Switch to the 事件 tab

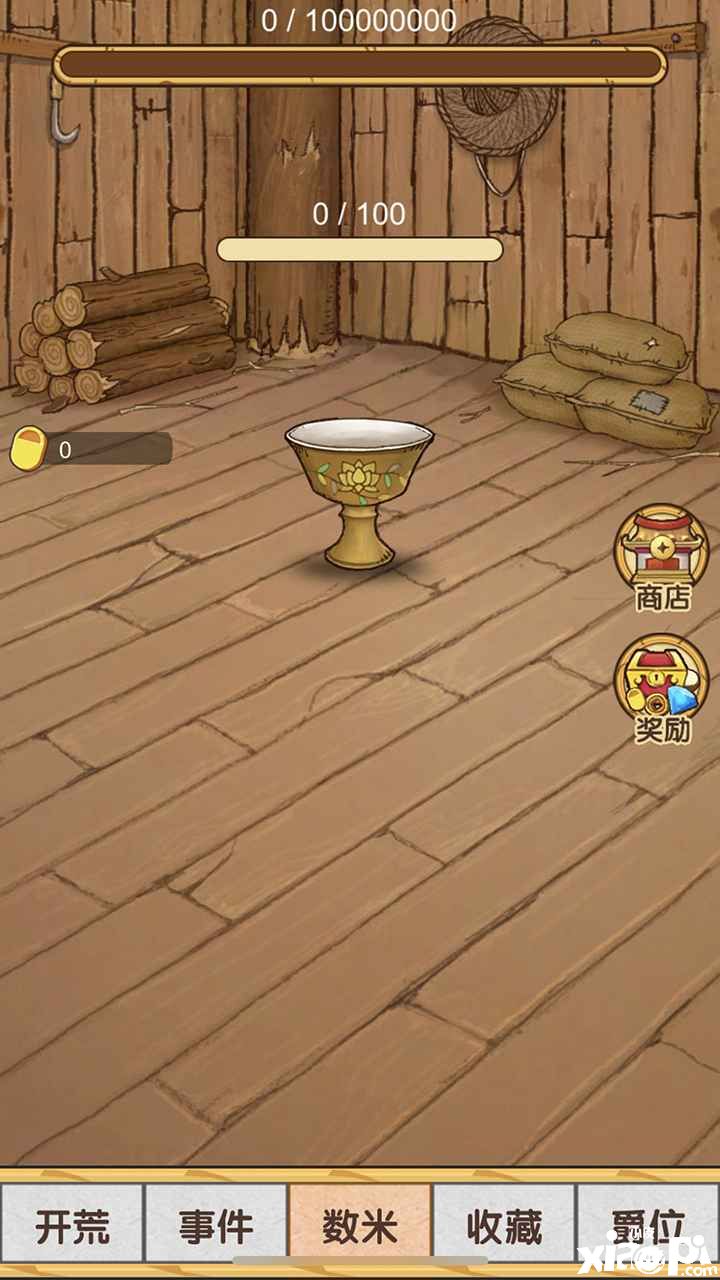point(216,1226)
